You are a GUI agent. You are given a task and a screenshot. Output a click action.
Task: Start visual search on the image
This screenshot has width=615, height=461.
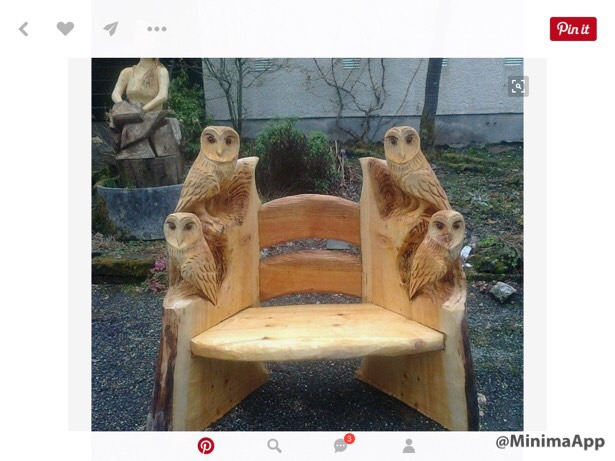coord(517,86)
